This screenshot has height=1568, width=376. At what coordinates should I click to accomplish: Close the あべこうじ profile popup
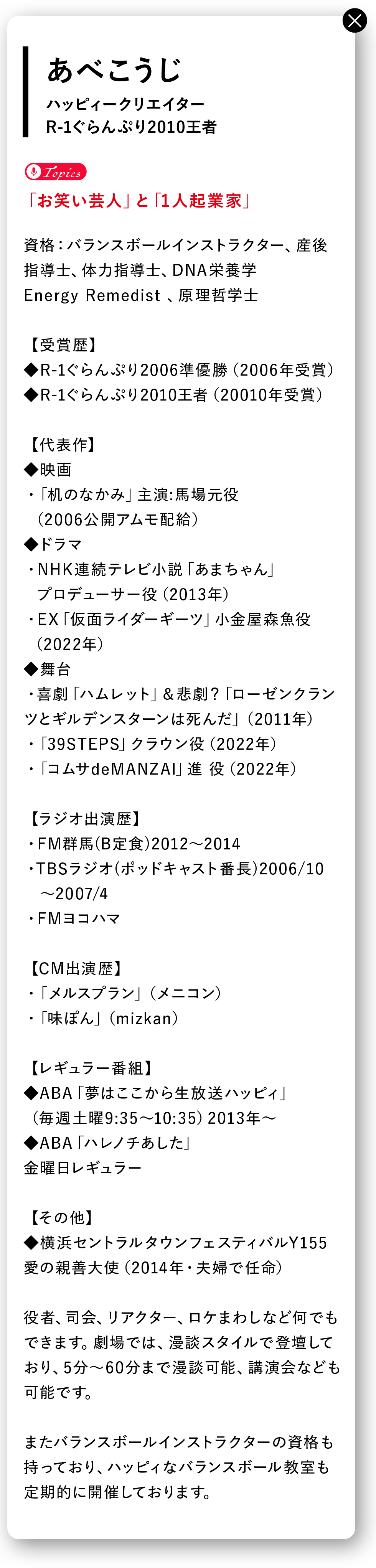click(x=354, y=21)
